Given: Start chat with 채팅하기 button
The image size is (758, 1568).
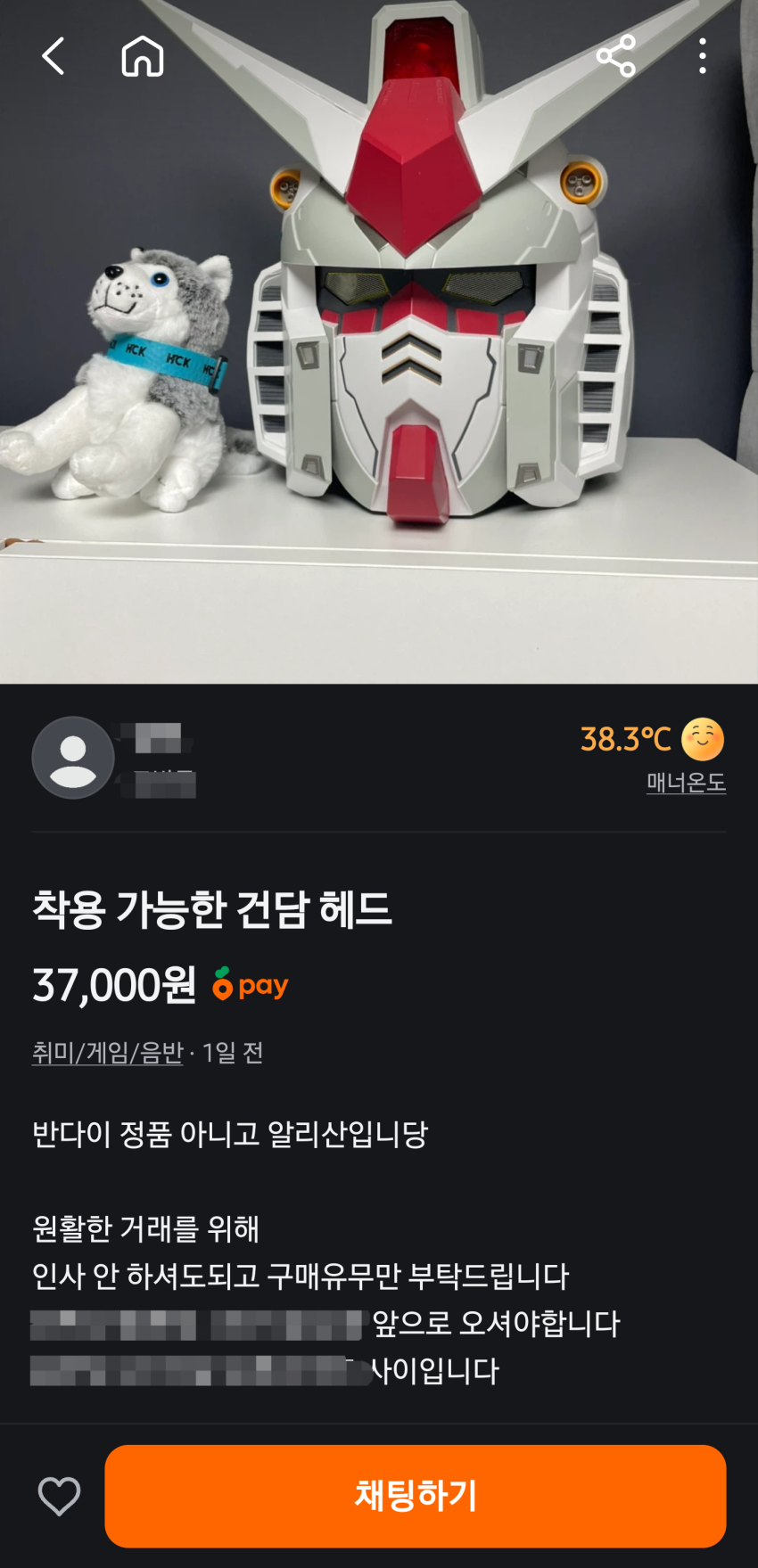Looking at the screenshot, I should point(416,1496).
